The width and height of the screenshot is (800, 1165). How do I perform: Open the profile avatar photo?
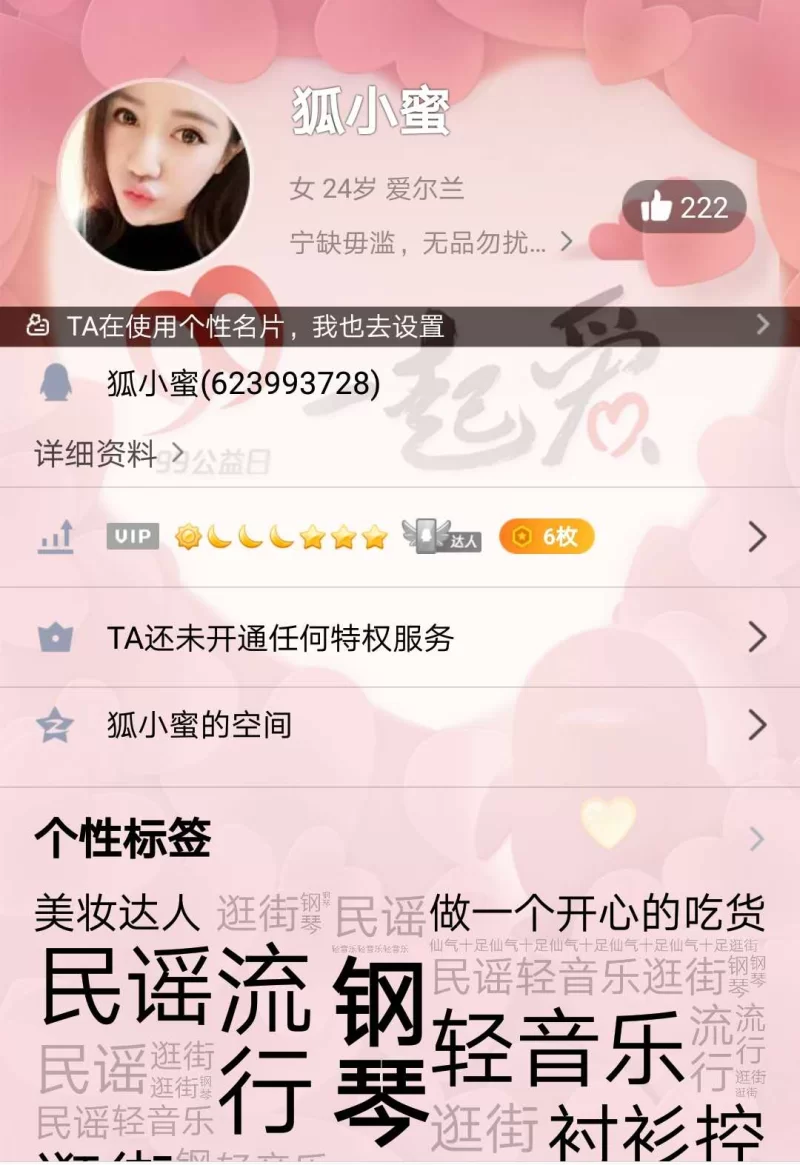pos(153,176)
